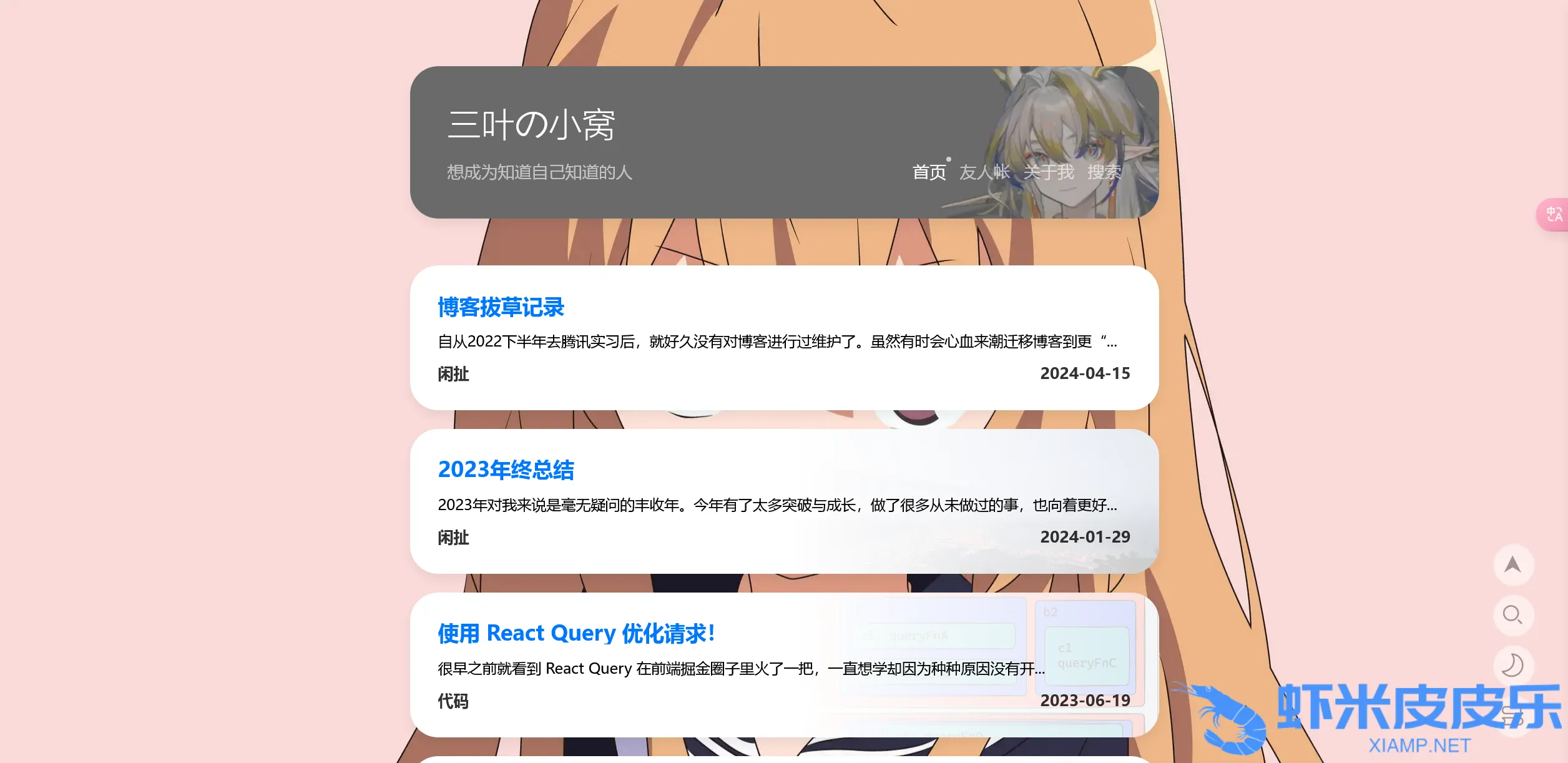Screen dimensions: 1568x763
Task: Open 搜索 in the header
Action: 1104,172
